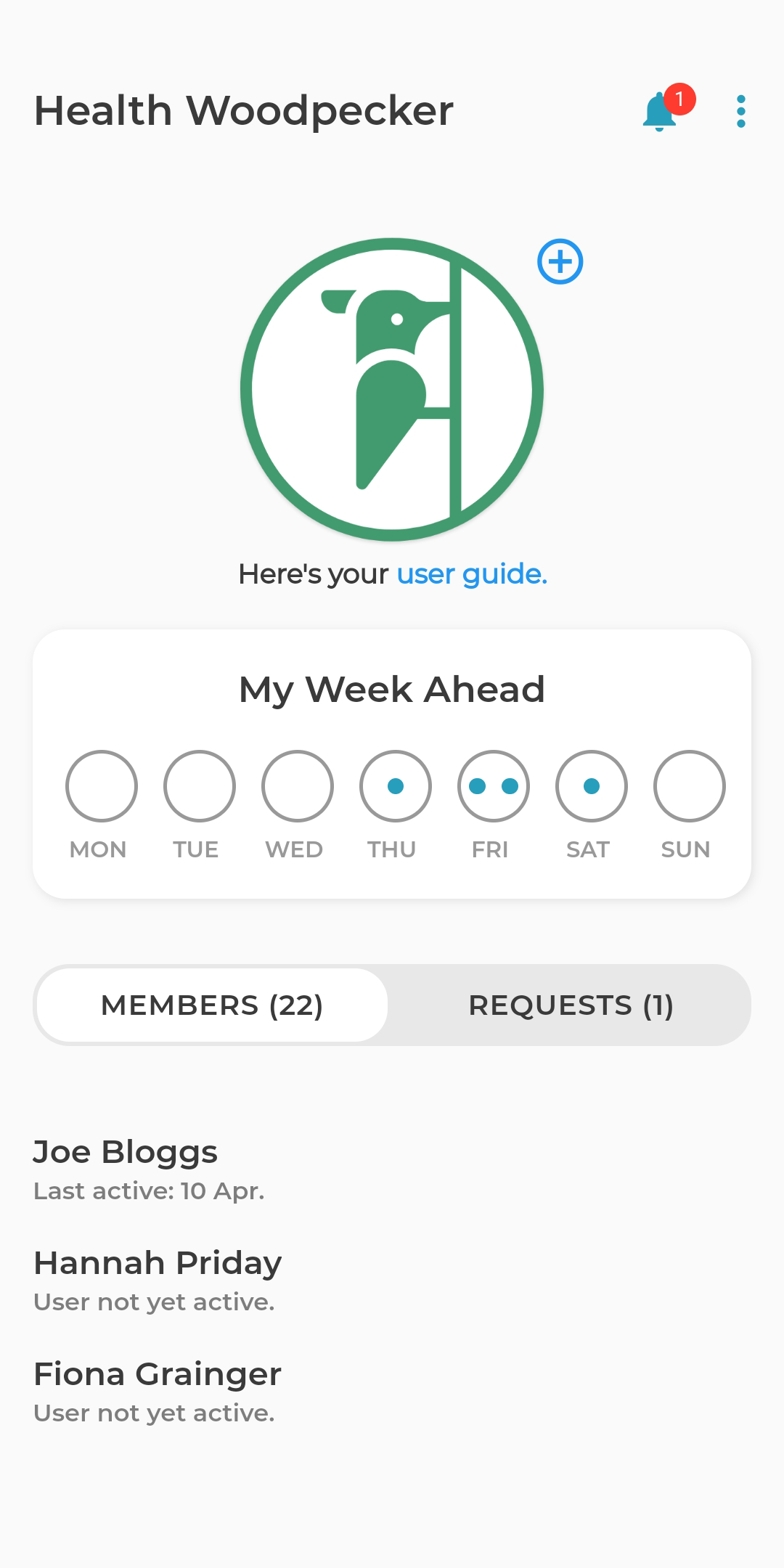Open the notifications bell
Viewport: 784px width, 1568px height.
pos(661,112)
